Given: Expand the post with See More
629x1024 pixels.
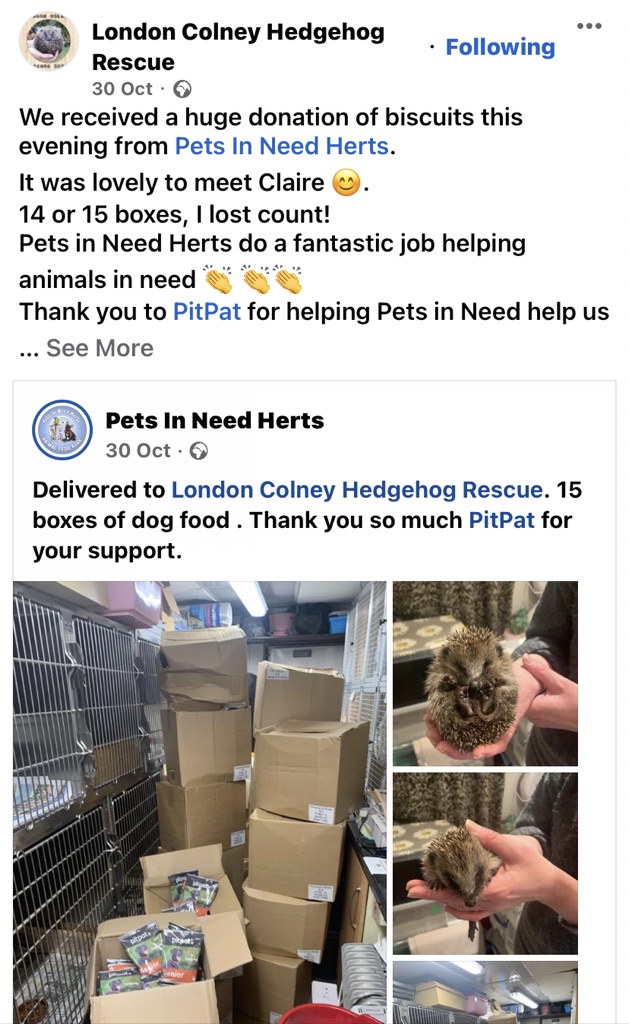Looking at the screenshot, I should (99, 348).
